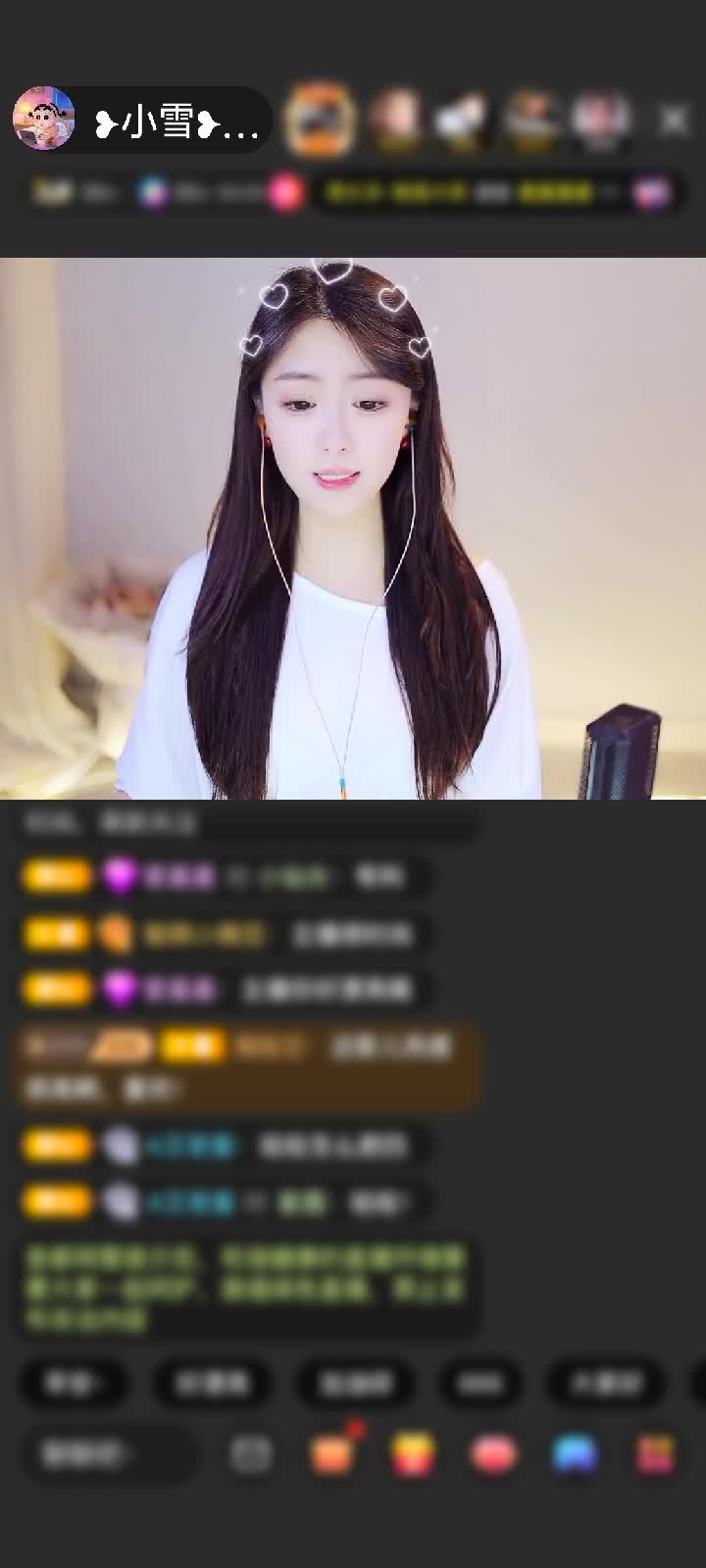
Task: Open streamer 小雪's profile chip
Action: pos(142,120)
